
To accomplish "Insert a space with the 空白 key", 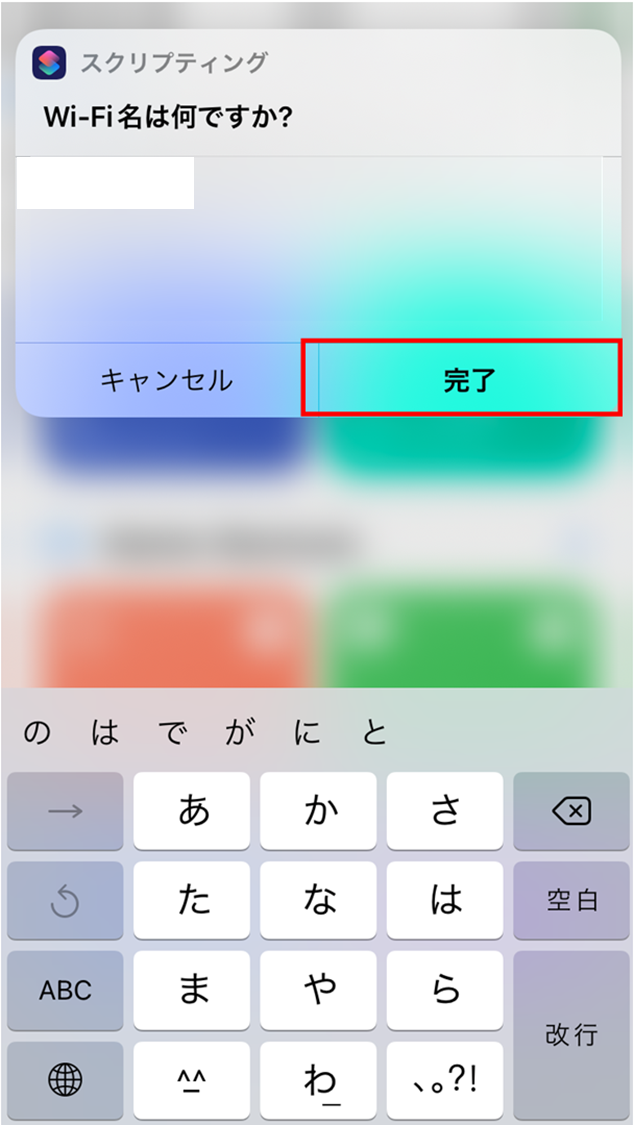I will click(x=571, y=901).
